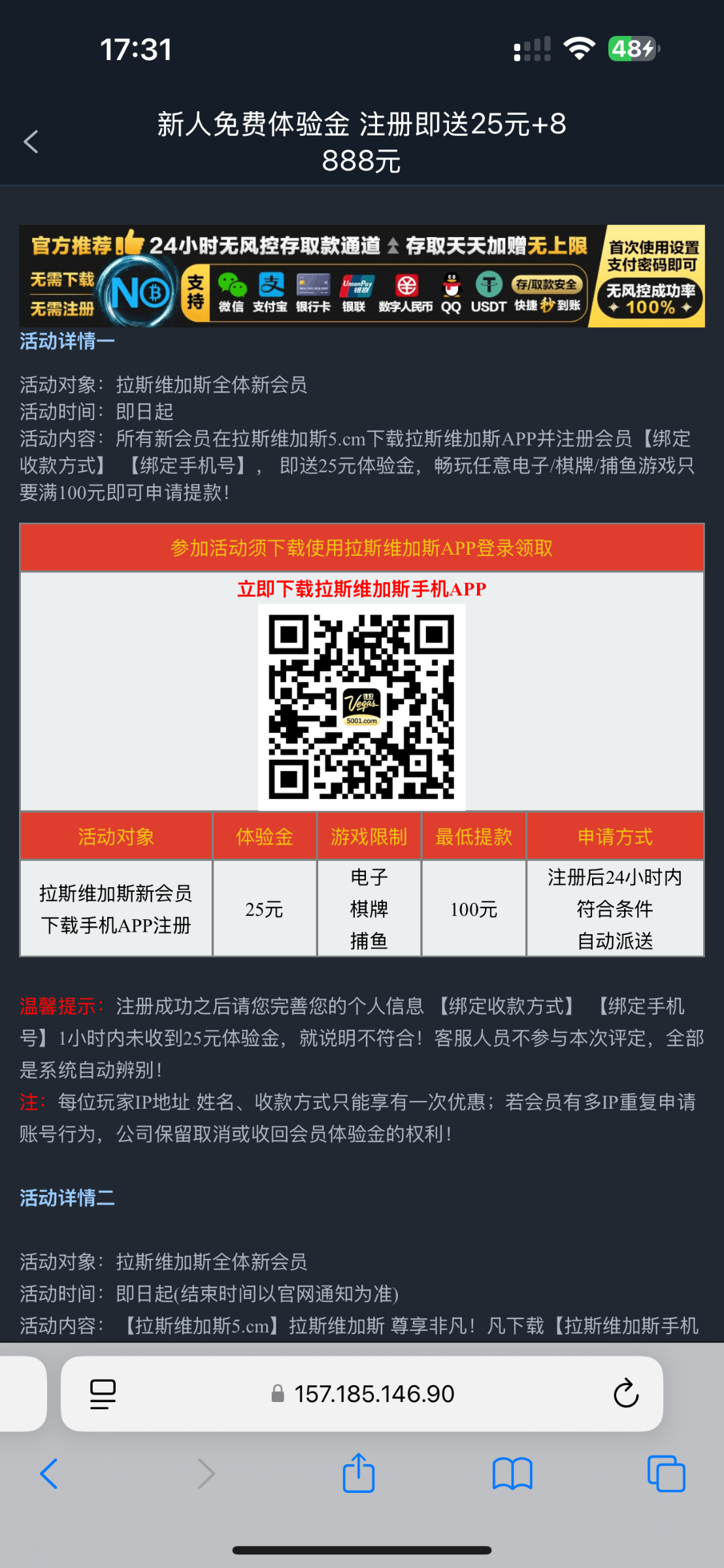Tap the address bar showing 157.185.146.90

coord(373,1394)
